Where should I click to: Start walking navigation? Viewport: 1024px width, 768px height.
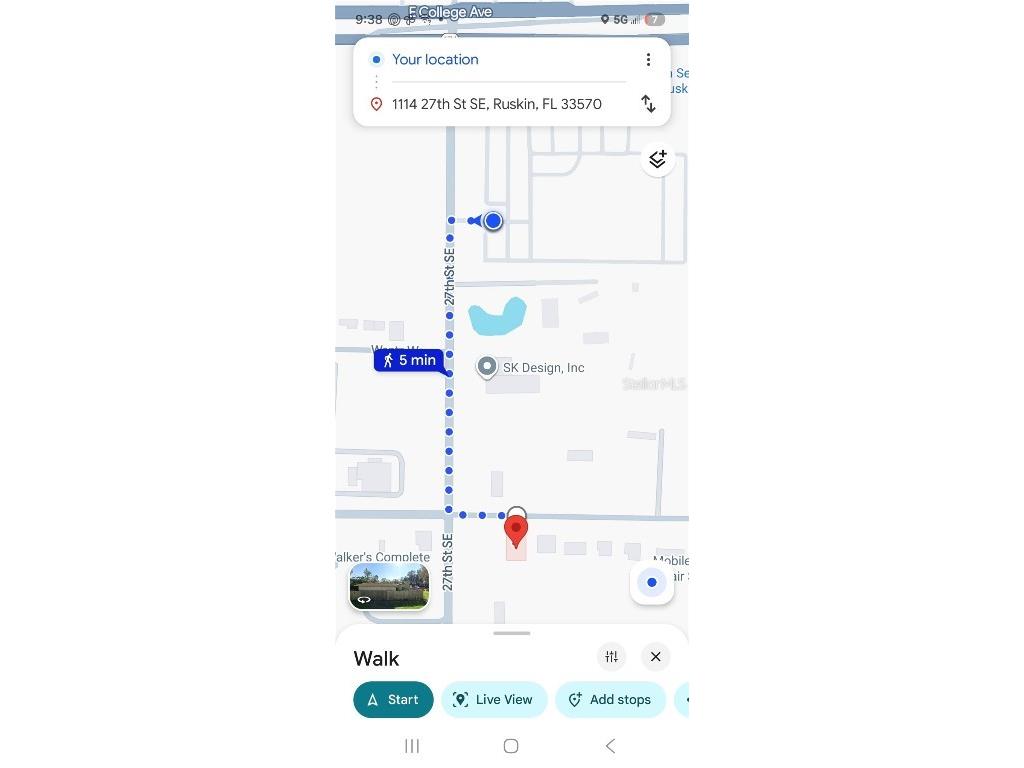[x=393, y=700]
